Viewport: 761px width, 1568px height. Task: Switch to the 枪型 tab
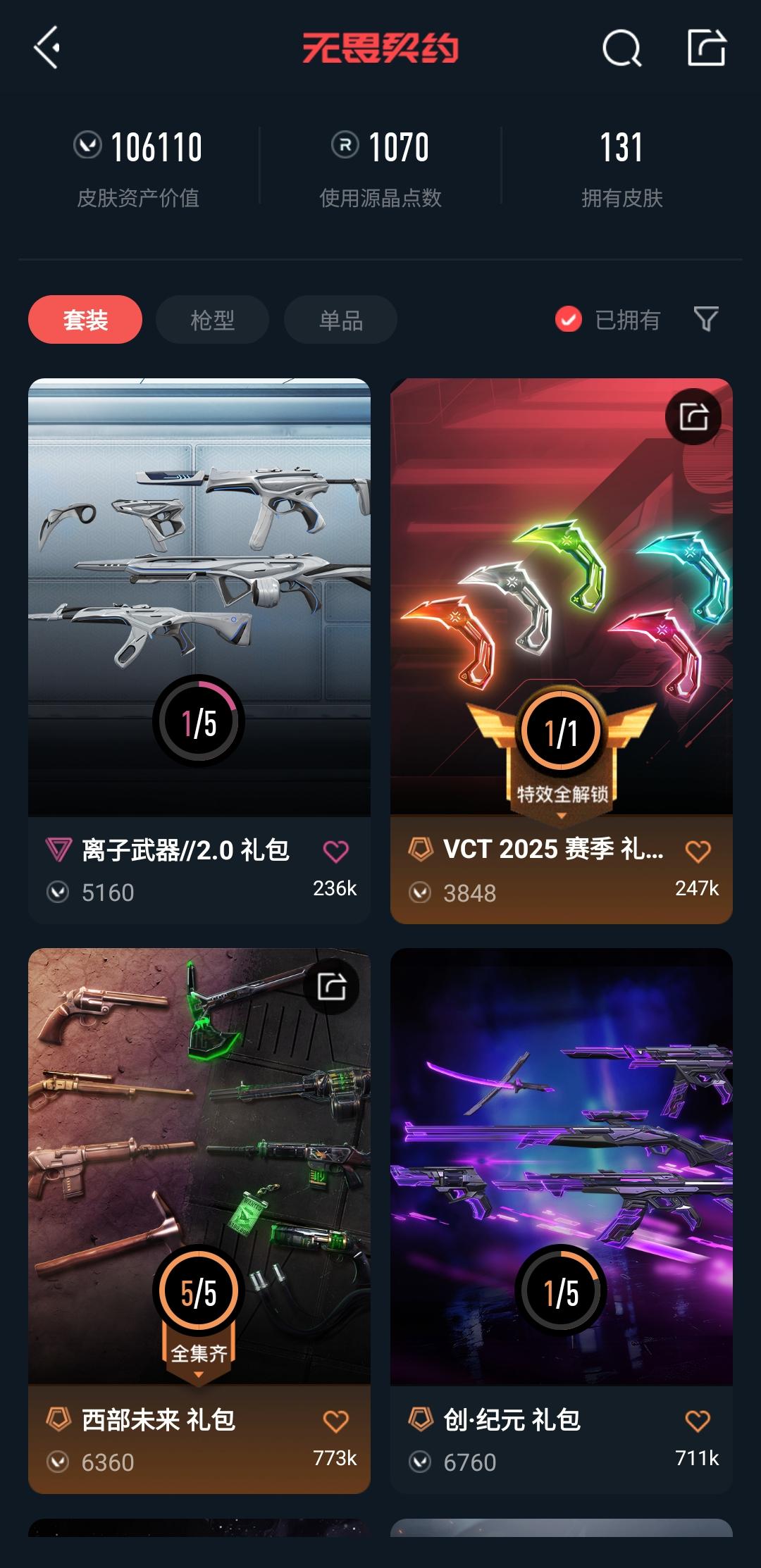point(212,320)
